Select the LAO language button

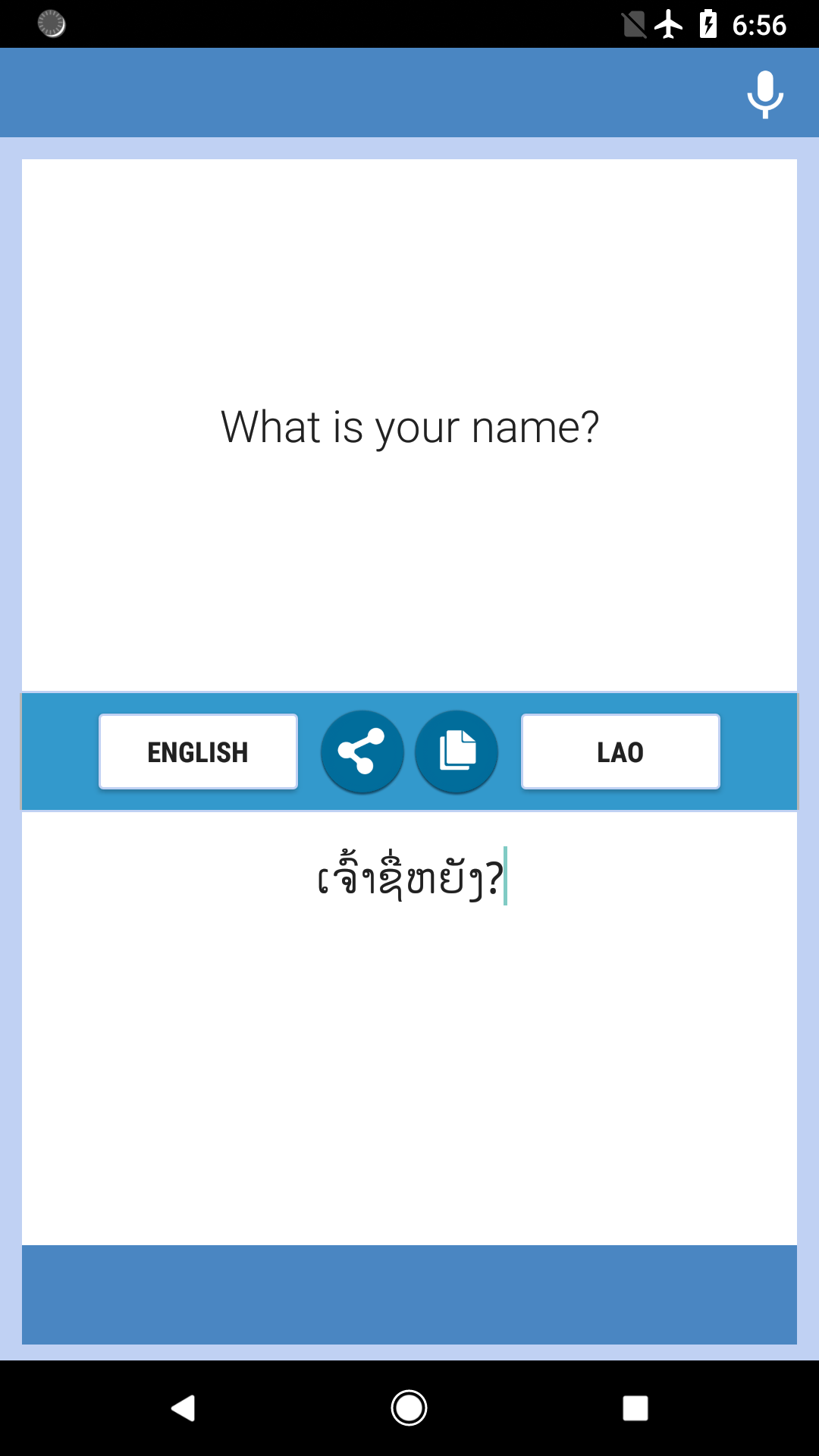(x=620, y=752)
